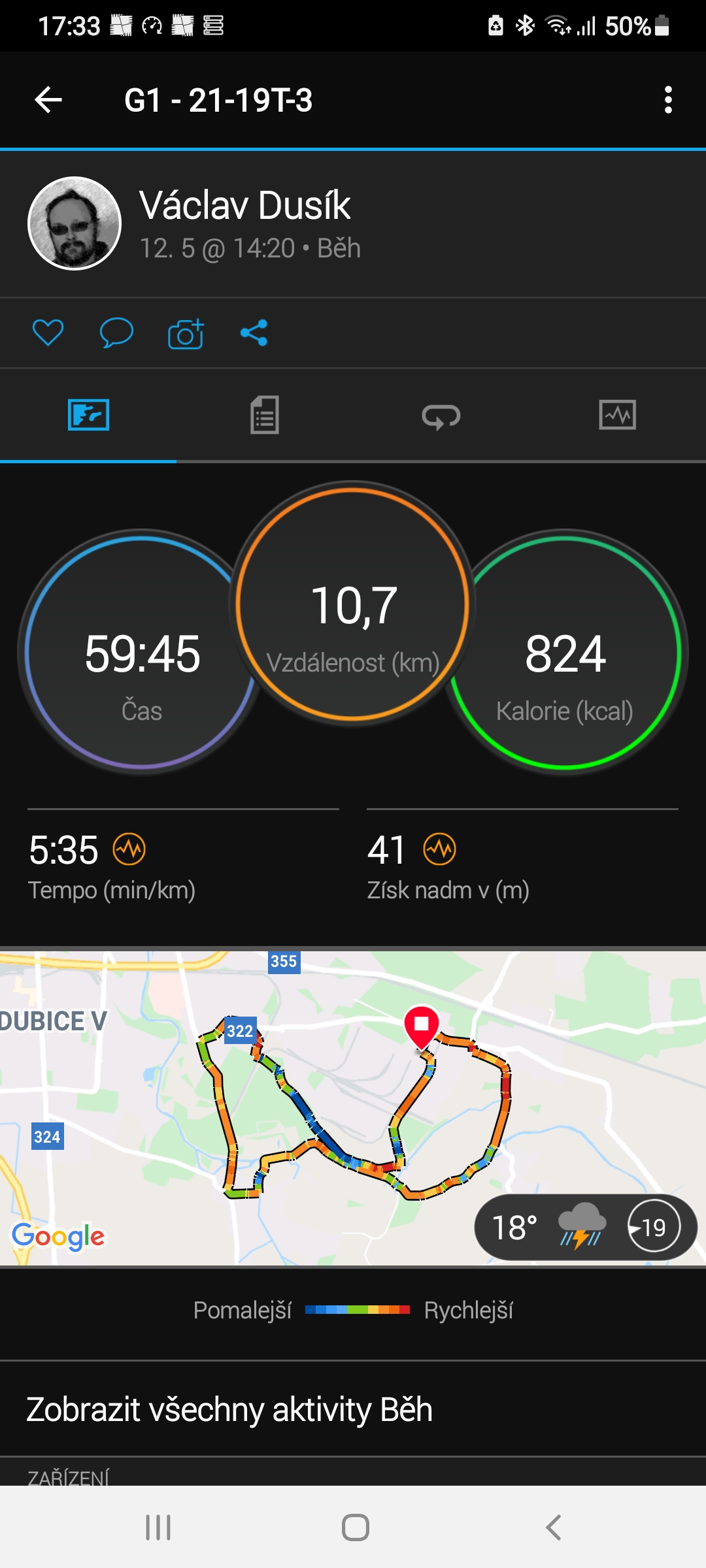This screenshot has height=1568, width=706.
Task: Like this activity with the heart icon
Action: click(48, 333)
